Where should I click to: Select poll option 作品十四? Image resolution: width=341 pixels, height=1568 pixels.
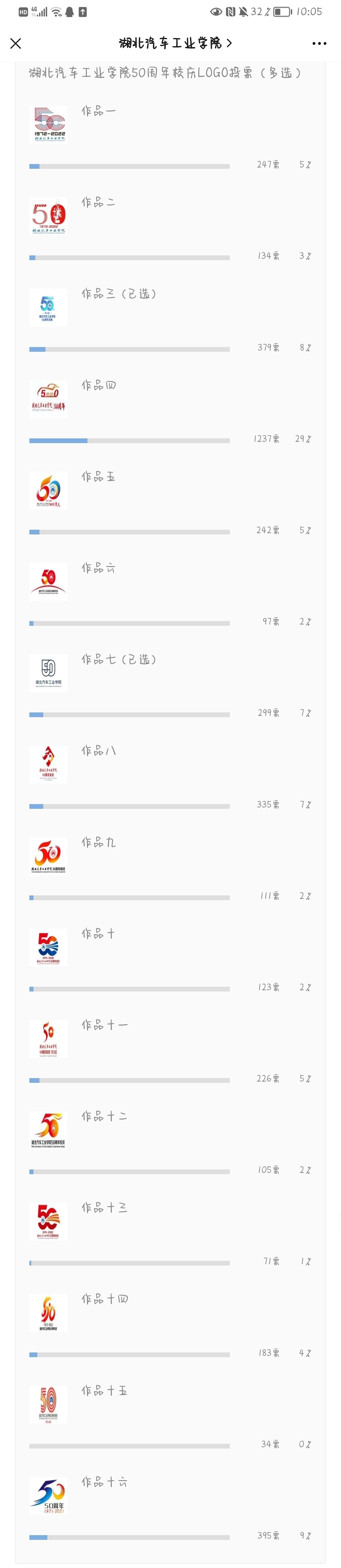tap(105, 1299)
